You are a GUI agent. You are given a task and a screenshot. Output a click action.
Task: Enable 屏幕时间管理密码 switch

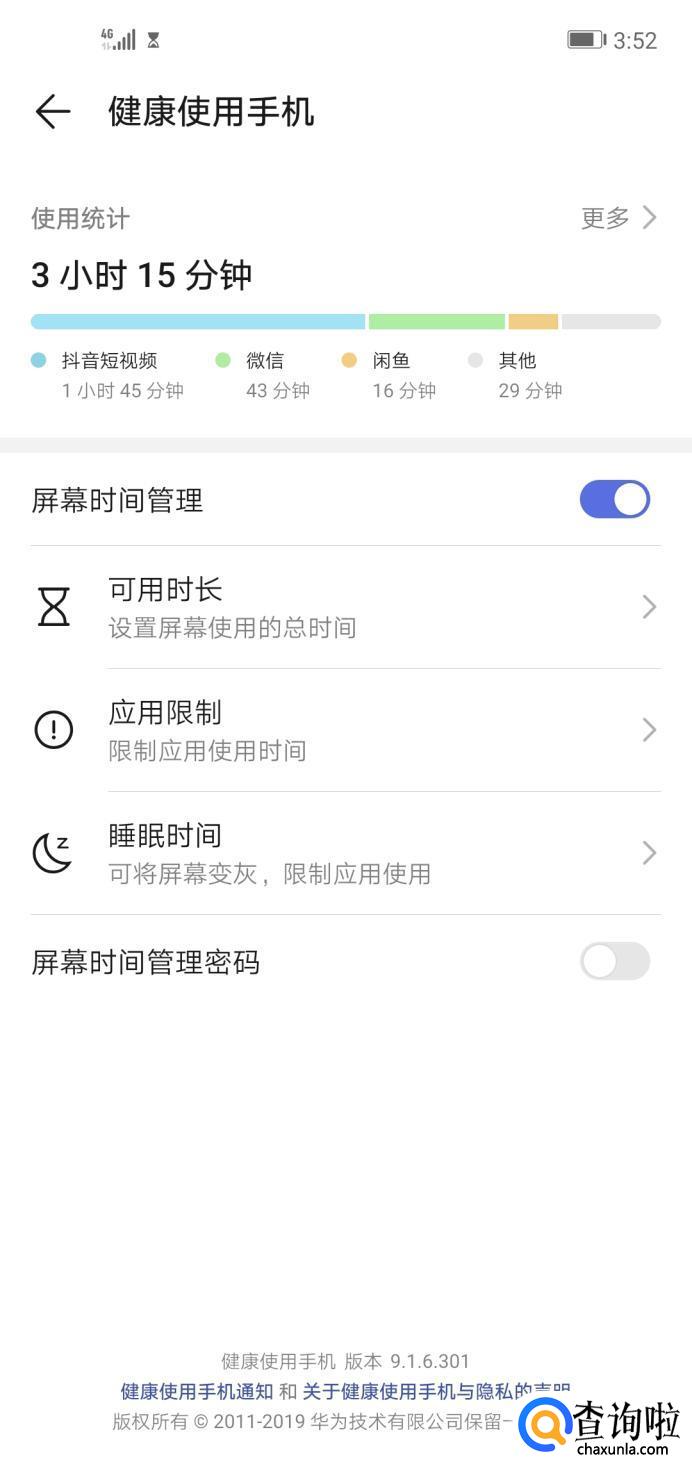(614, 962)
